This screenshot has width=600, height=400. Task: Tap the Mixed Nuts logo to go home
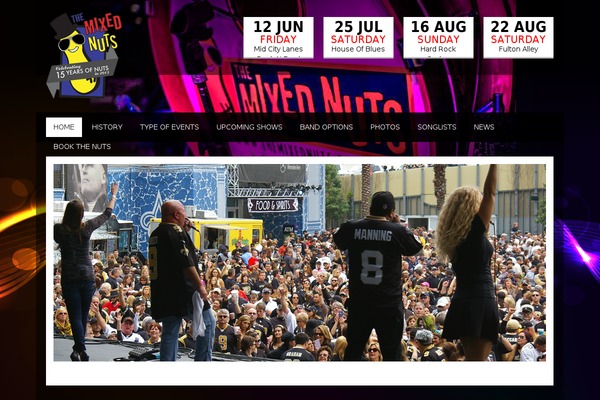pyautogui.click(x=83, y=55)
